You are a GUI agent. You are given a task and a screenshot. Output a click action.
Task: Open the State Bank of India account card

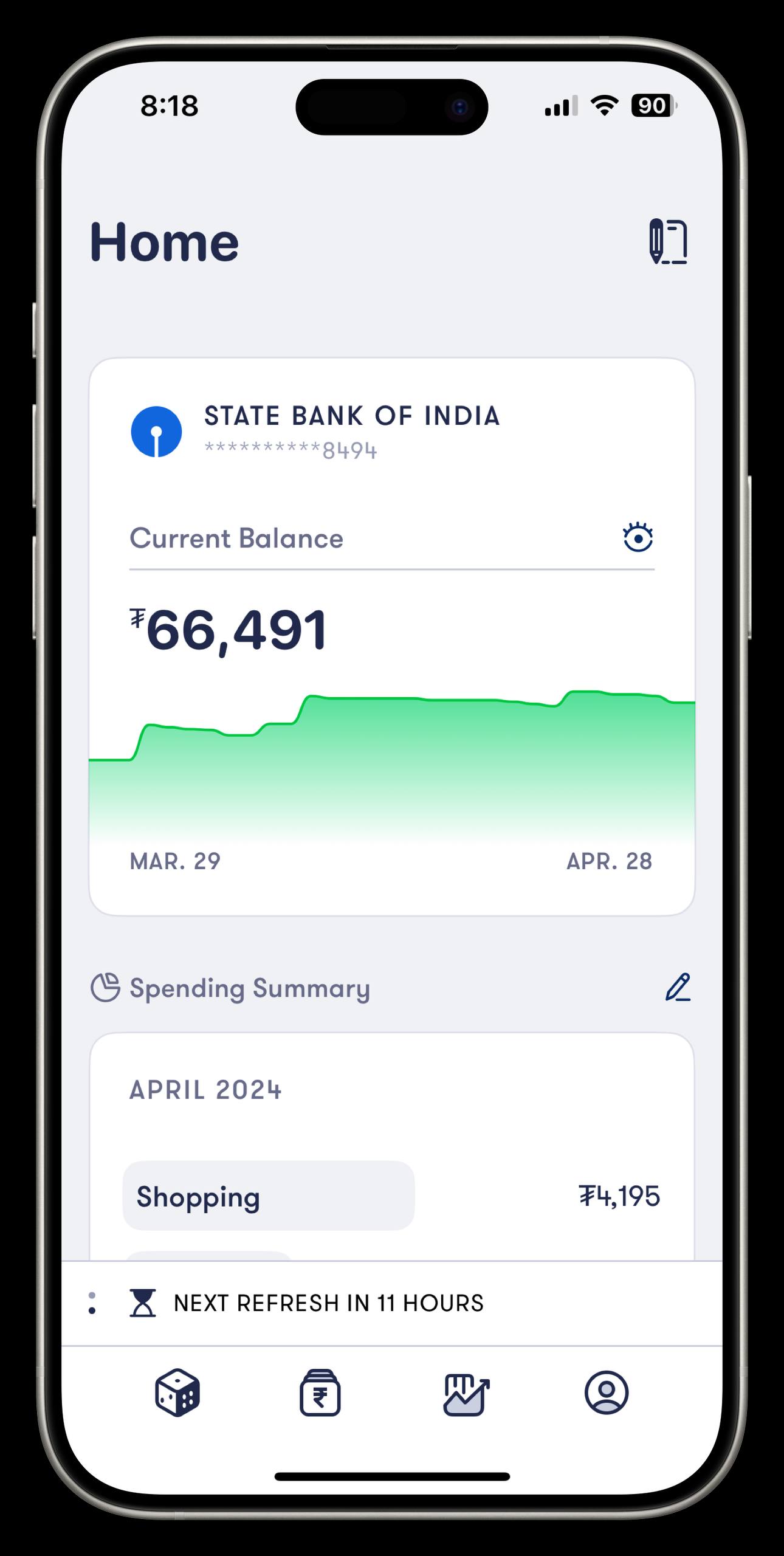(351, 430)
